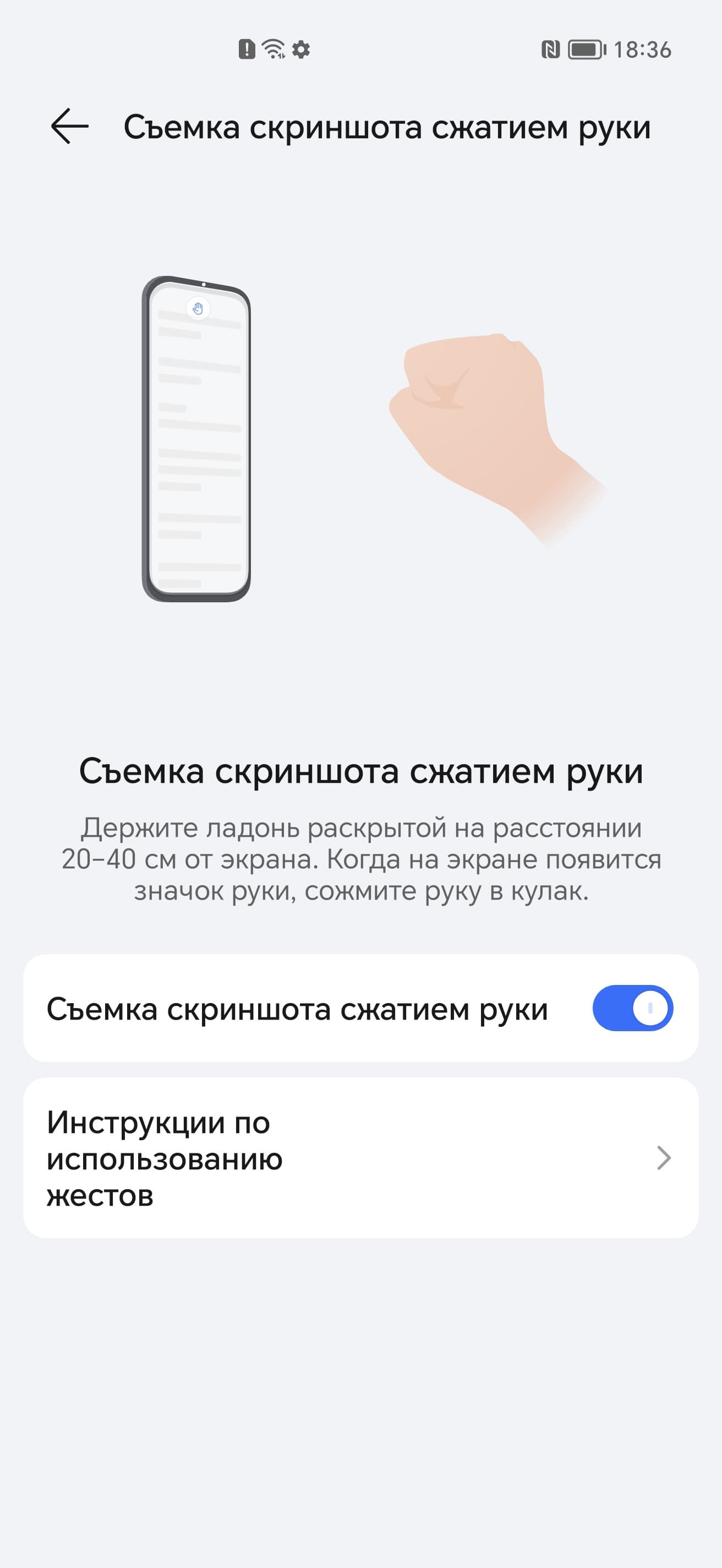This screenshot has width=722, height=1568.
Task: Disable Съемка скриншота сжатием руки switch
Action: [633, 1008]
